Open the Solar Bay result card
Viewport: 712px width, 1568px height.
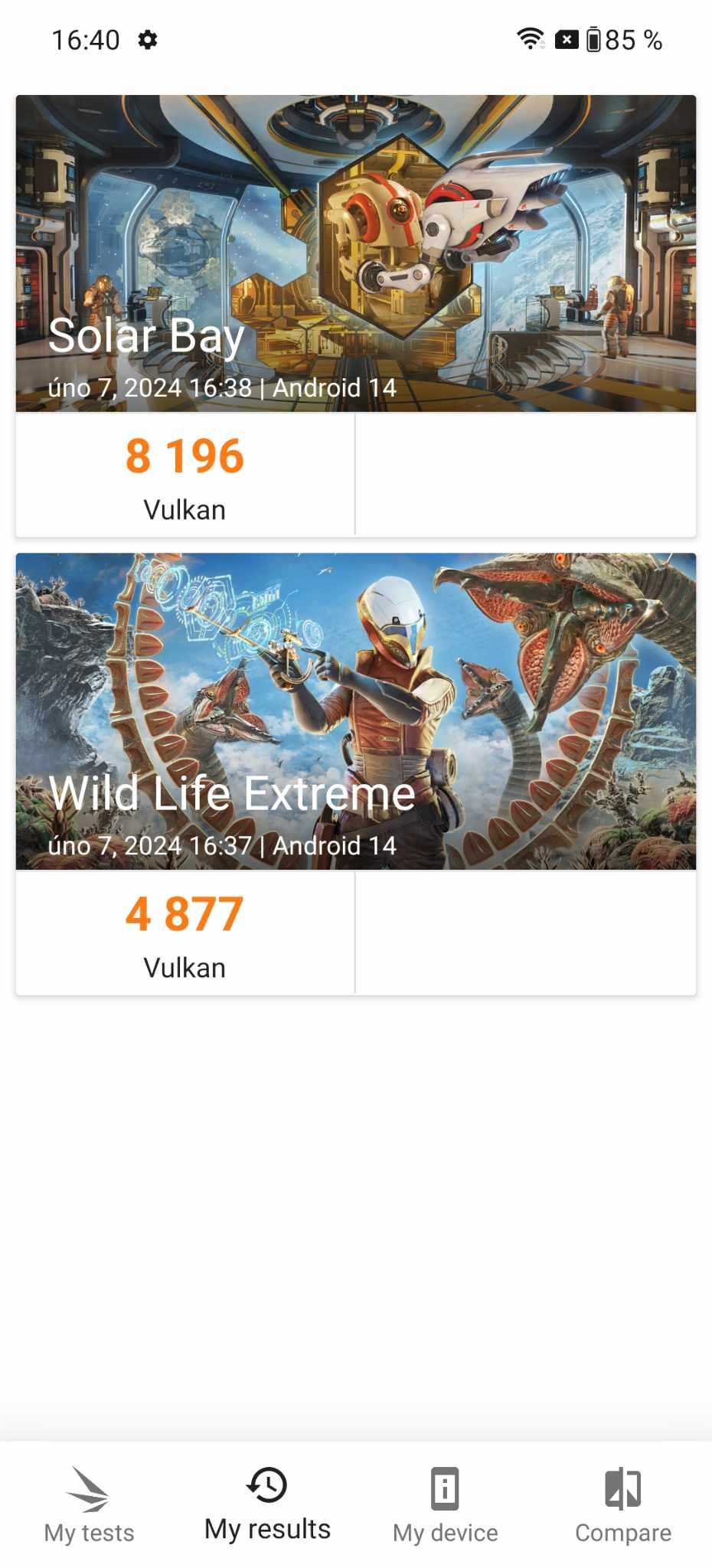click(356, 315)
